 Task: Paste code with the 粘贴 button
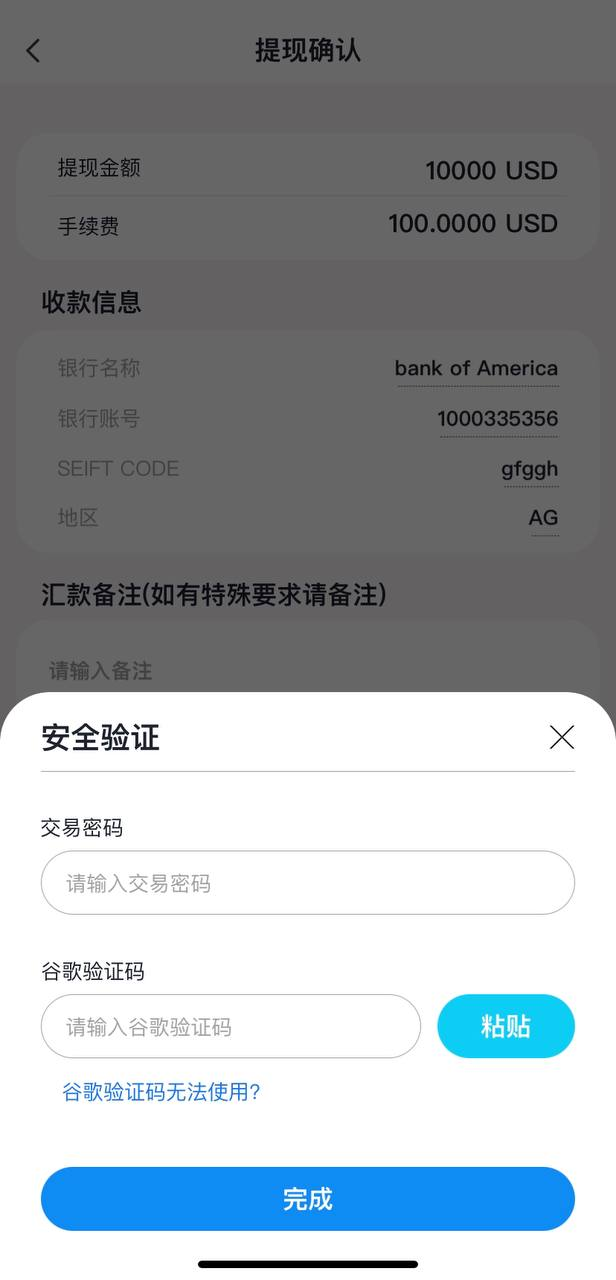(x=505, y=1026)
